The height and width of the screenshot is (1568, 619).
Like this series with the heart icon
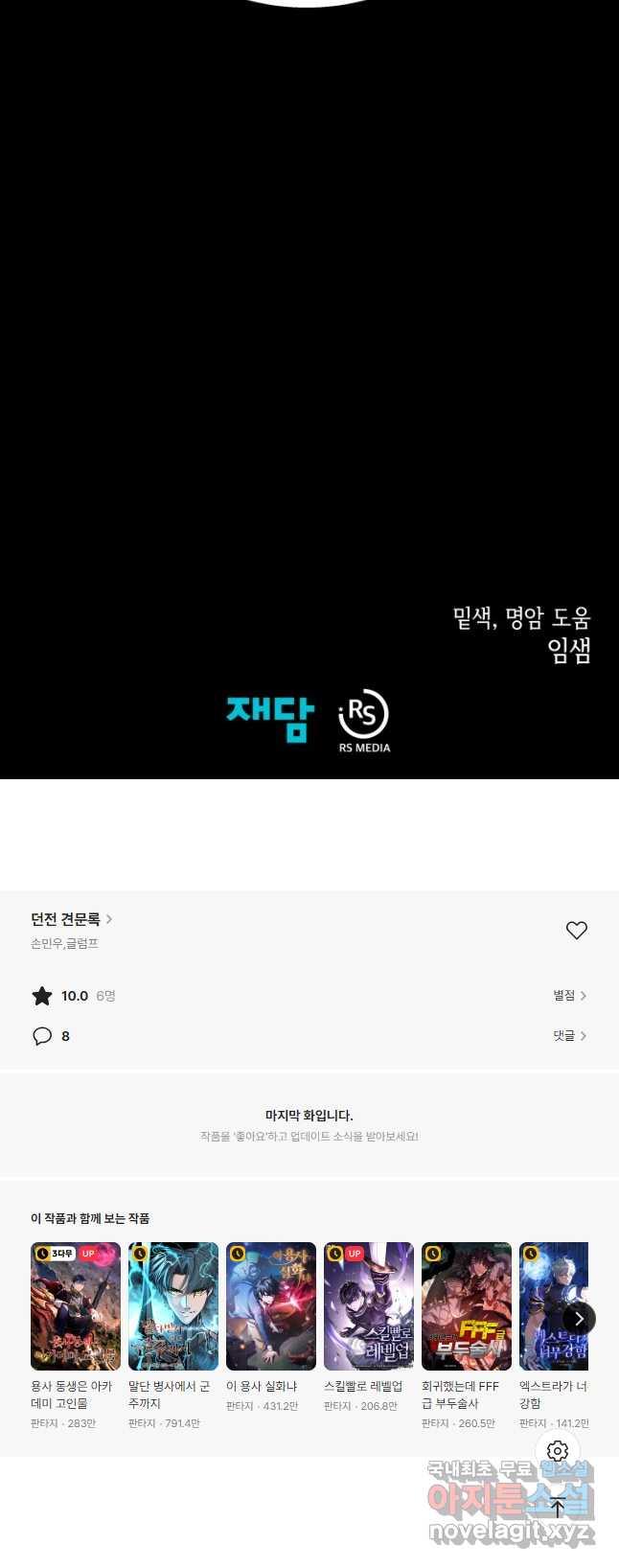coord(576,930)
